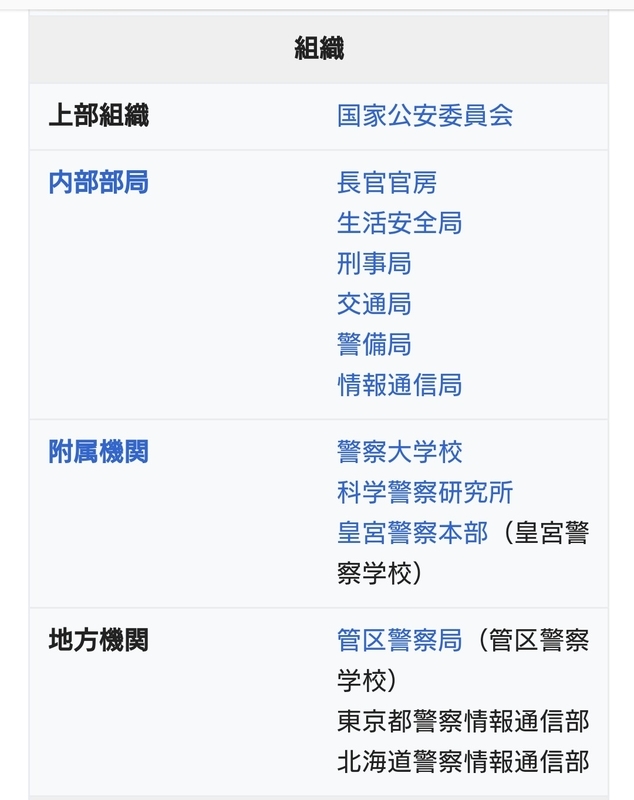The image size is (634, 800).
Task: Open the 附属機関 link
Action: pos(98,452)
